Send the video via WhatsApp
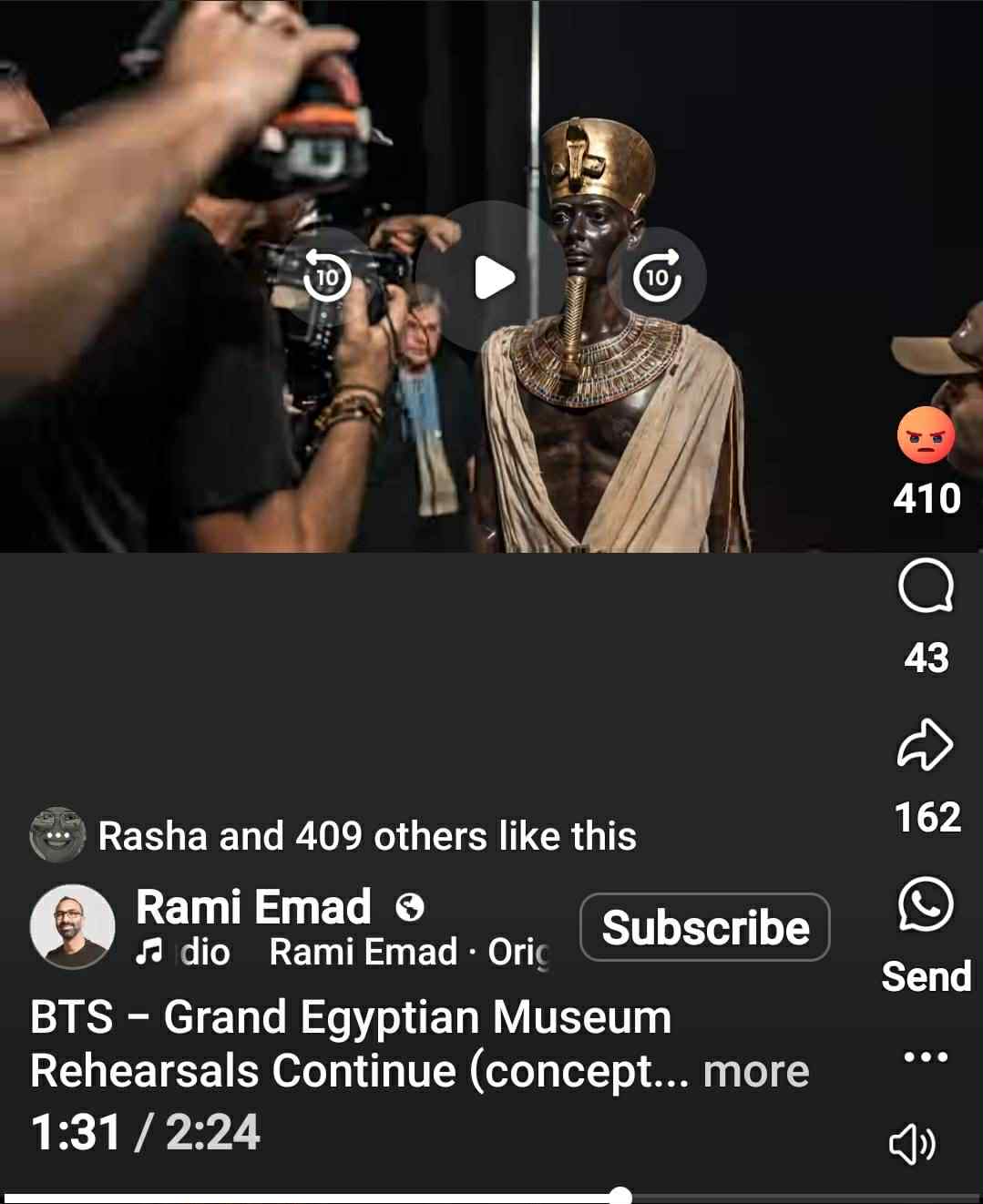Image resolution: width=983 pixels, height=1204 pixels. pos(926,905)
